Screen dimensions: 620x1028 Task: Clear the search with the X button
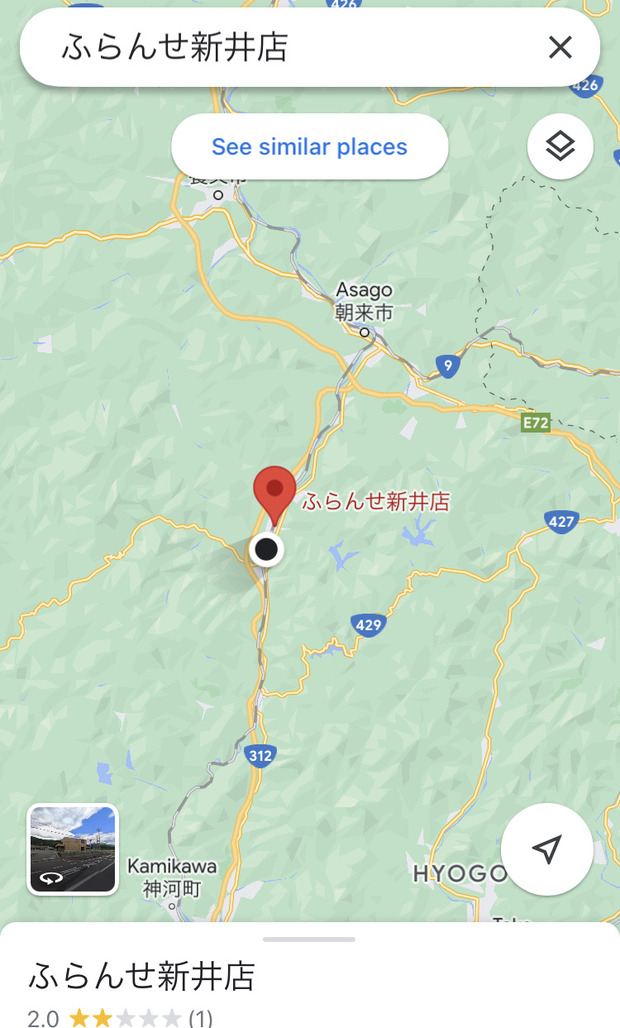coord(560,47)
